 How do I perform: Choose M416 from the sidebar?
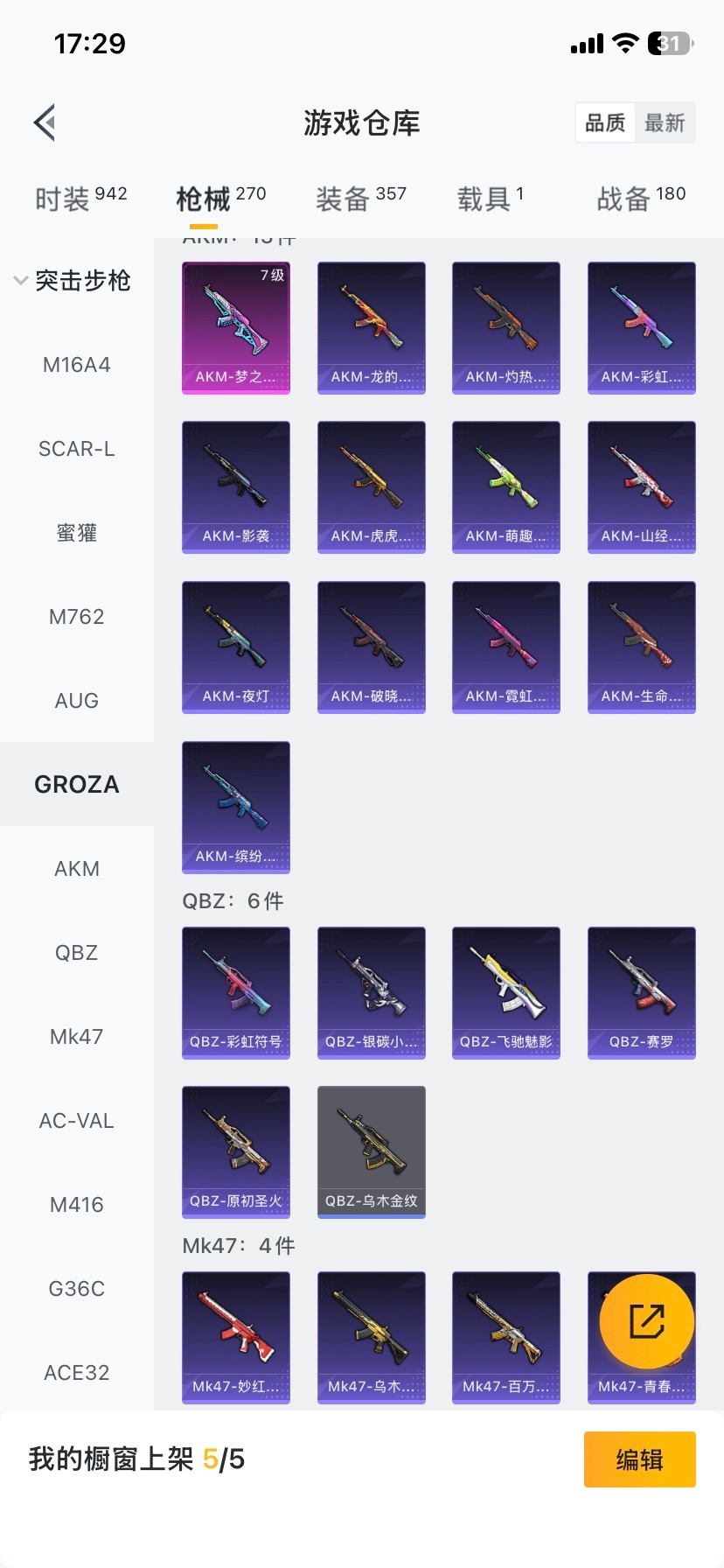[x=77, y=1205]
